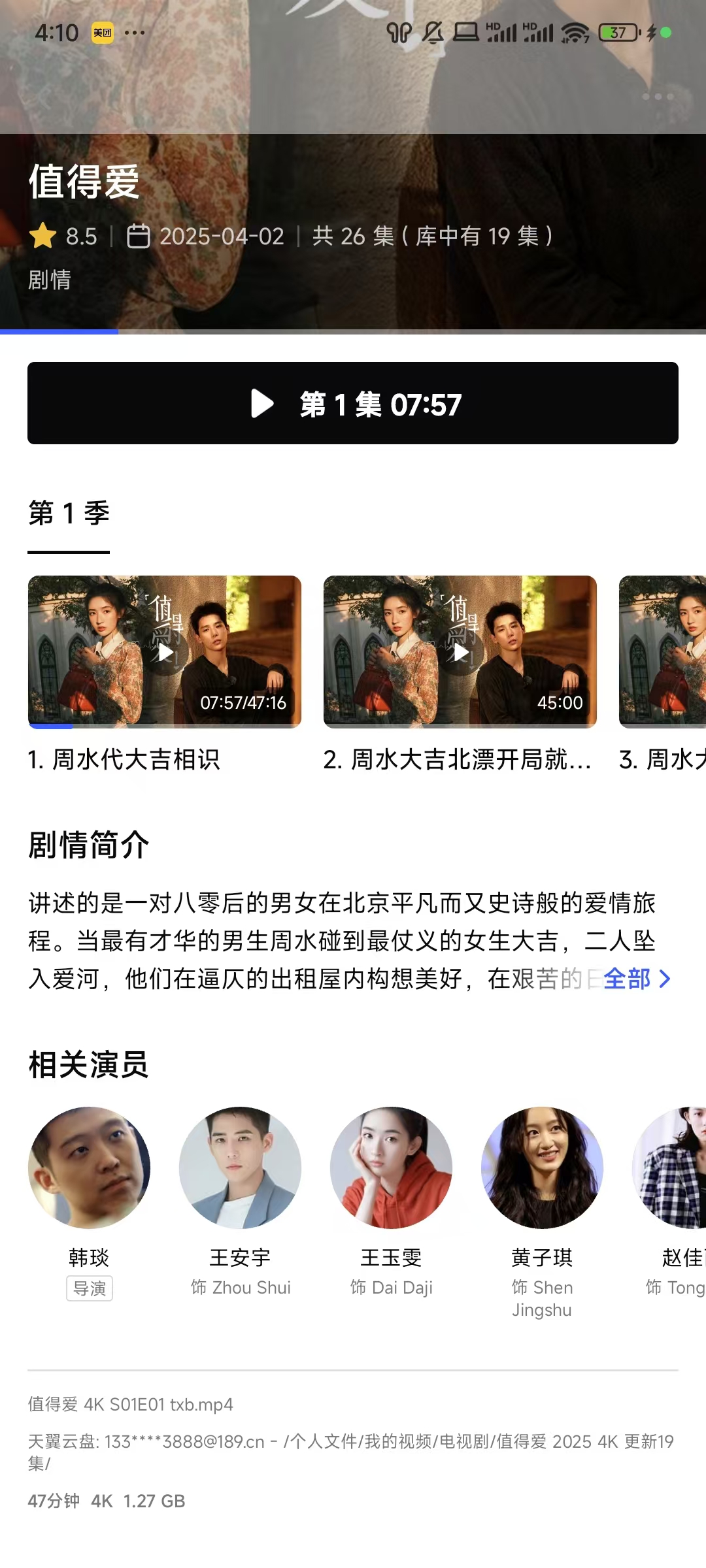Open episode 1 周水代大吉相识 thumbnail

165,651
